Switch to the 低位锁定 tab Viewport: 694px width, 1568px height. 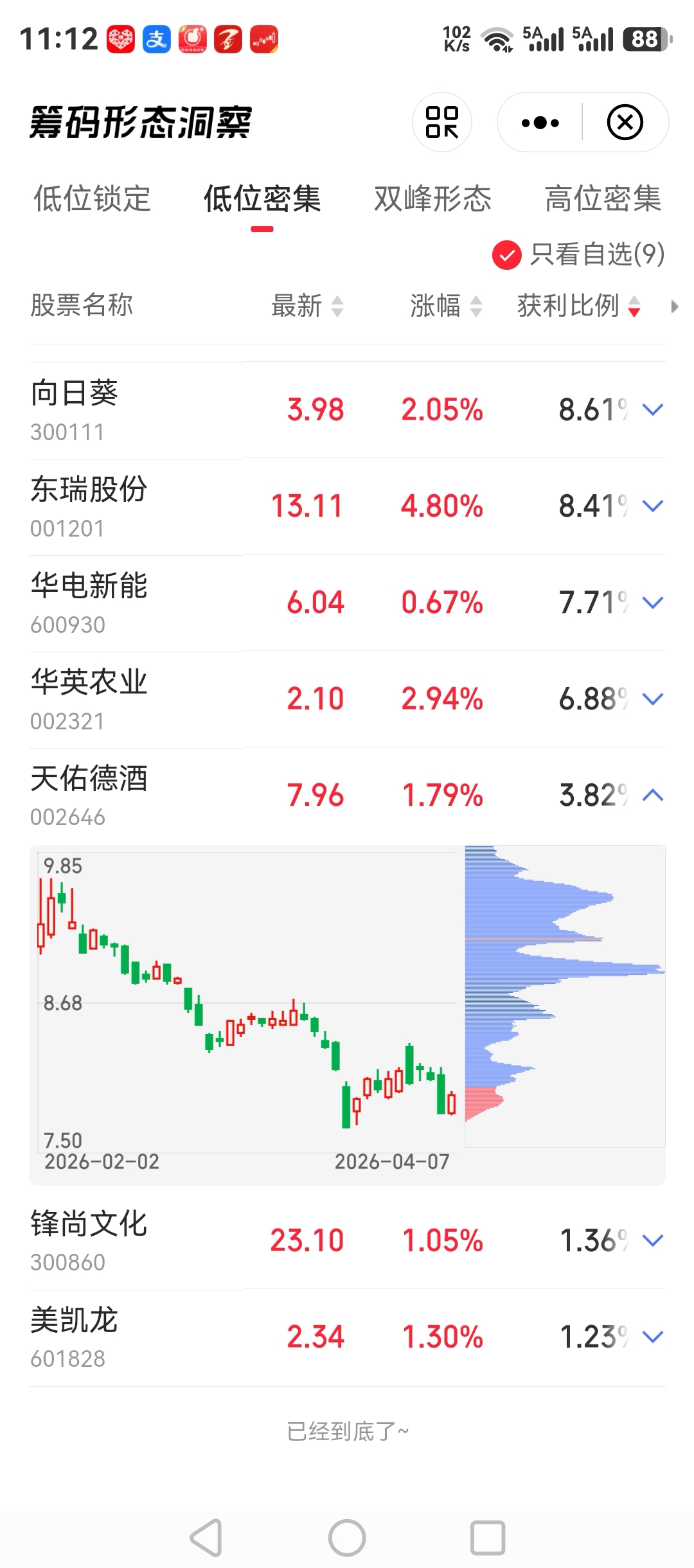tap(92, 198)
